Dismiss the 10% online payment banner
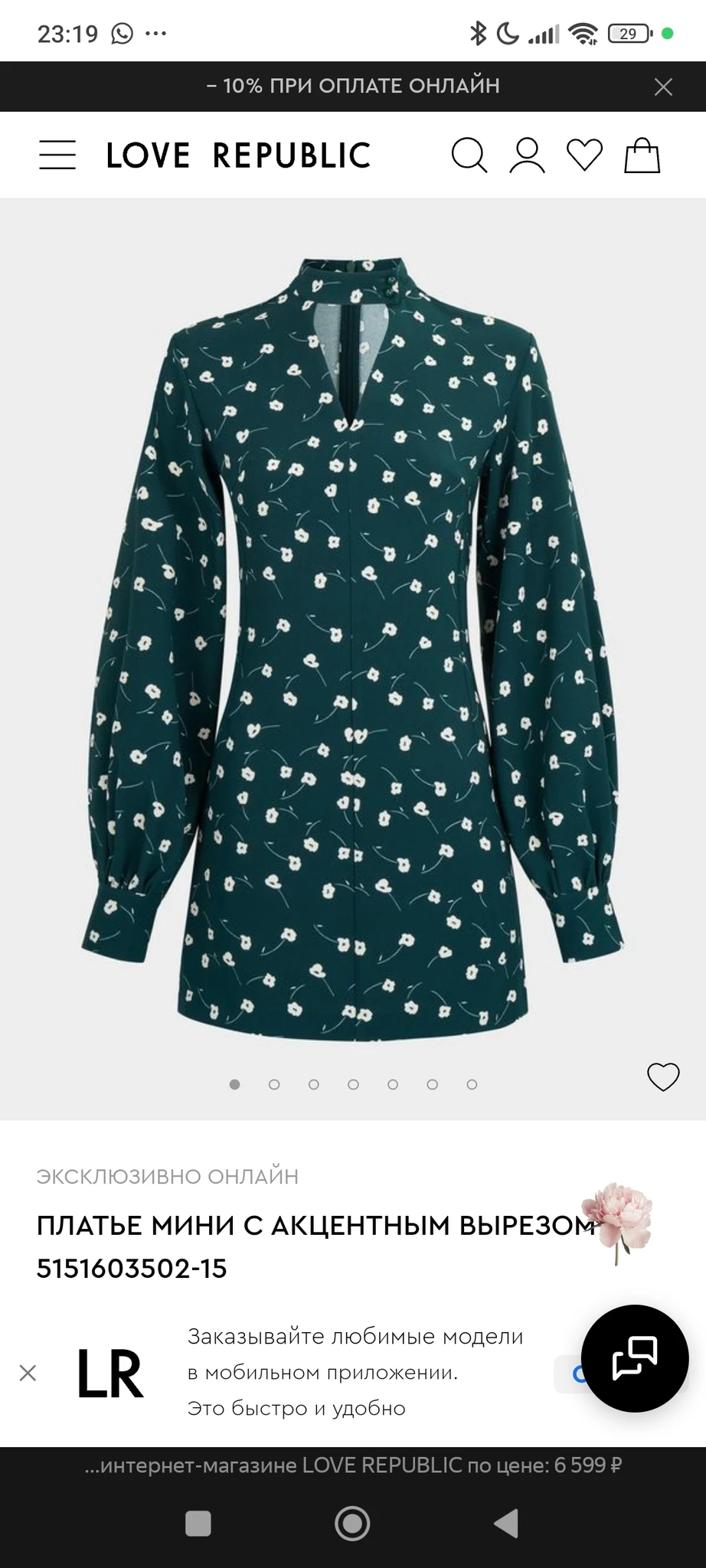 click(x=663, y=87)
